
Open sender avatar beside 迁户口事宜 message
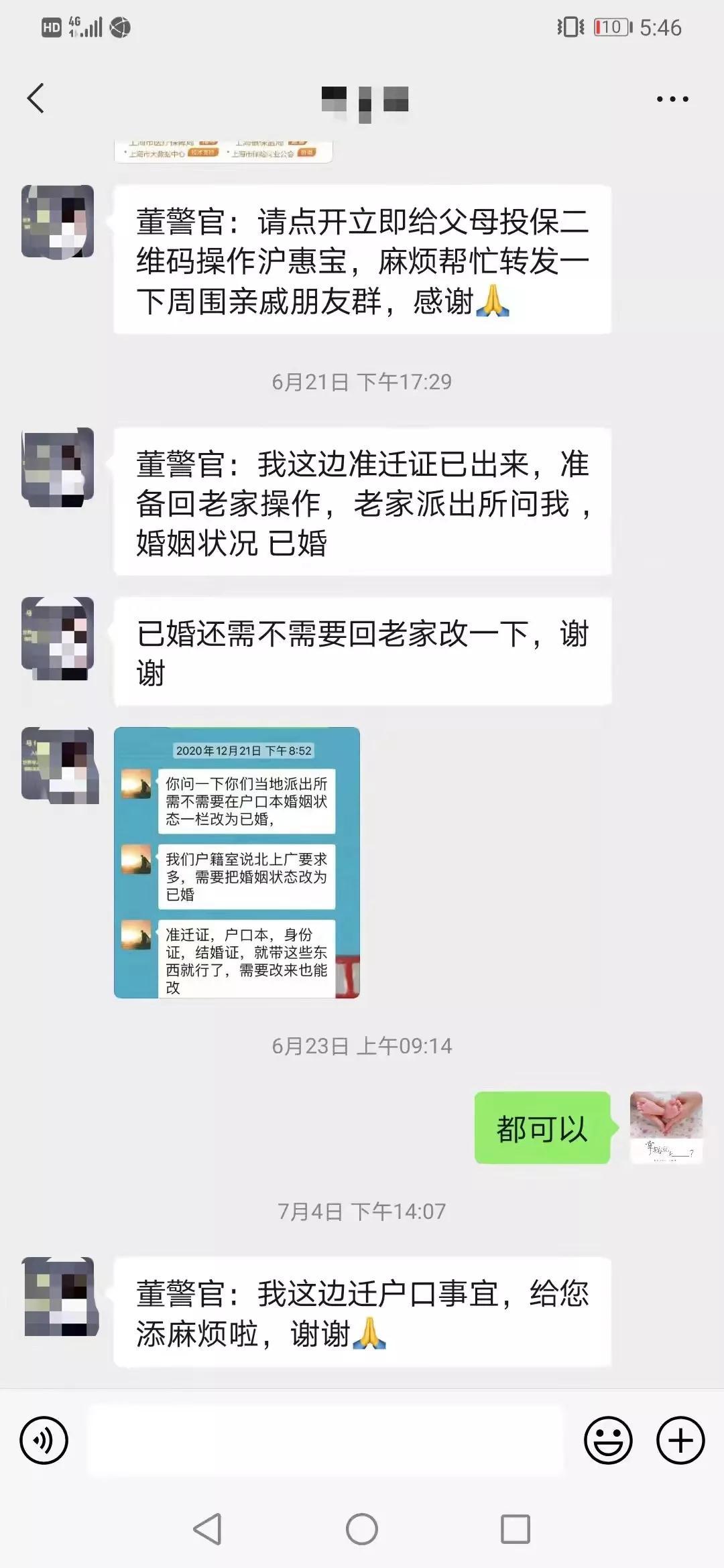[60, 1296]
